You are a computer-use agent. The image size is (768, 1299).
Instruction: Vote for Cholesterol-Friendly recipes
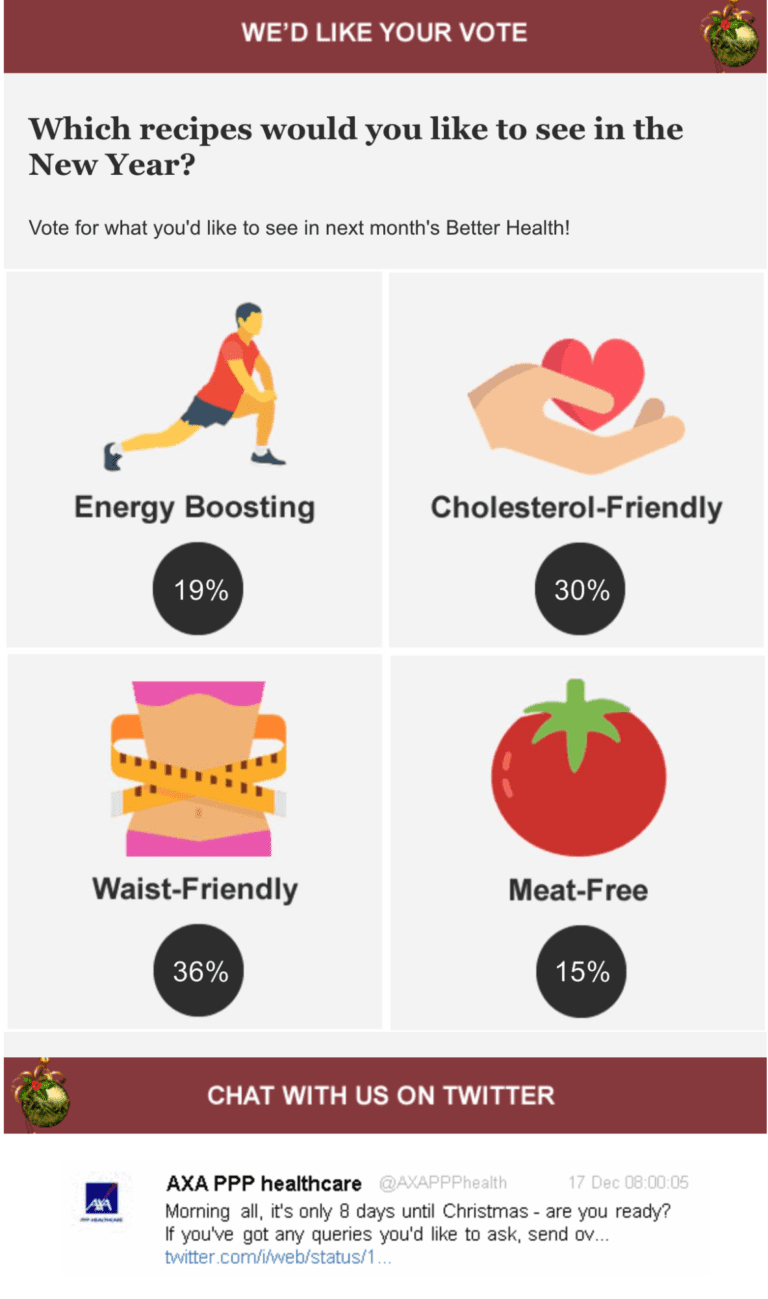(x=576, y=460)
